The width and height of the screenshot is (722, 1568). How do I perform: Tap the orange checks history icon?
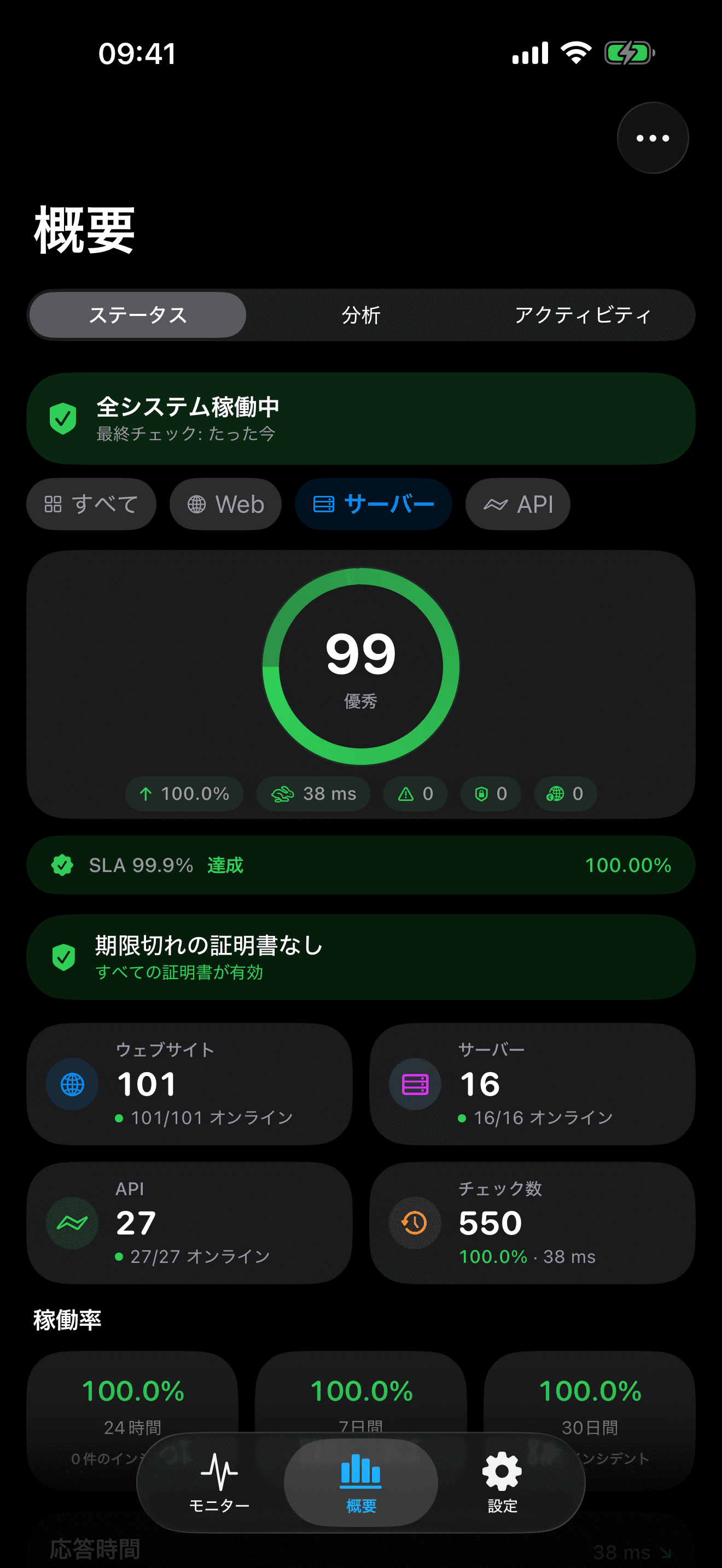coord(414,1224)
